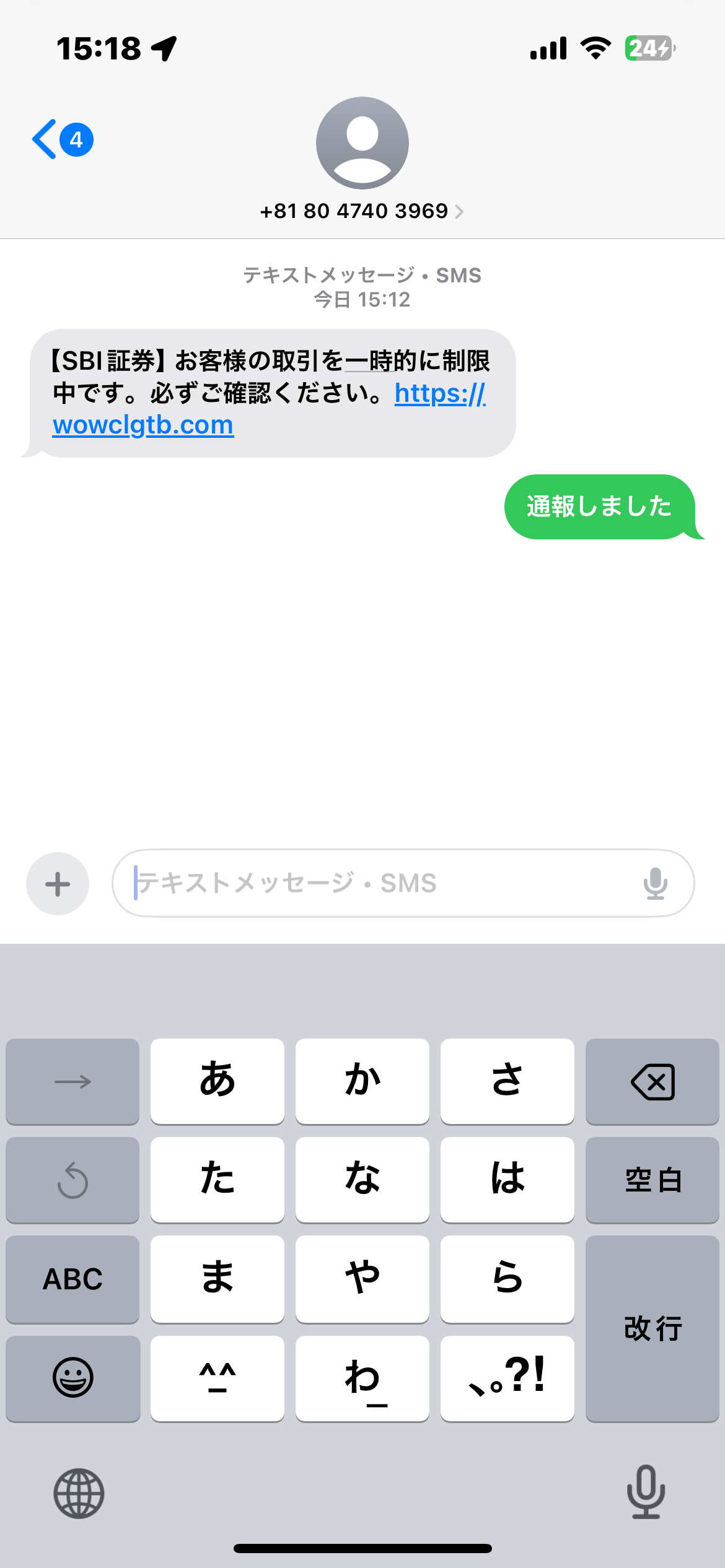Tap the 空白 space key

(x=652, y=1180)
